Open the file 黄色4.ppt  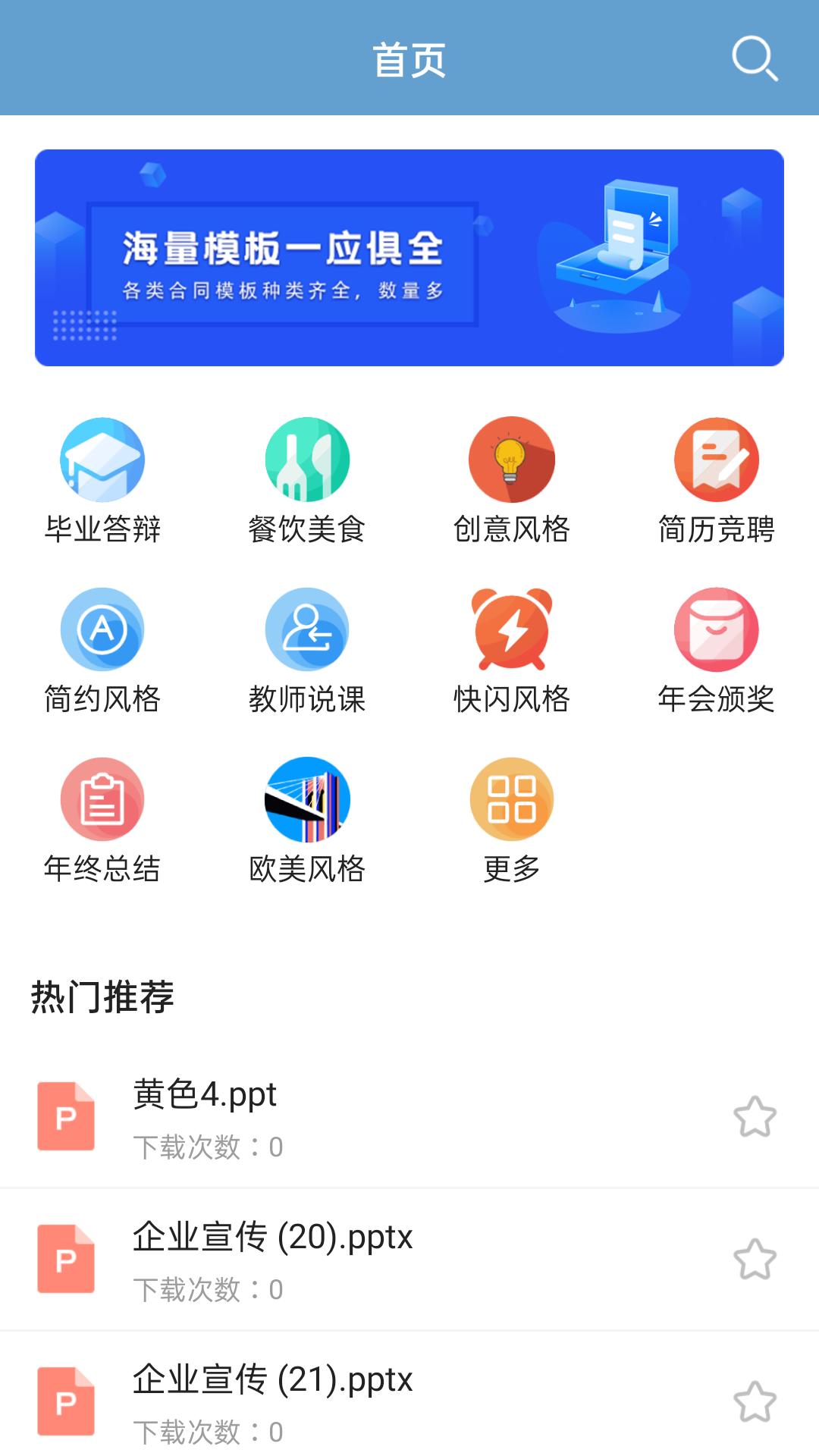coord(206,1094)
